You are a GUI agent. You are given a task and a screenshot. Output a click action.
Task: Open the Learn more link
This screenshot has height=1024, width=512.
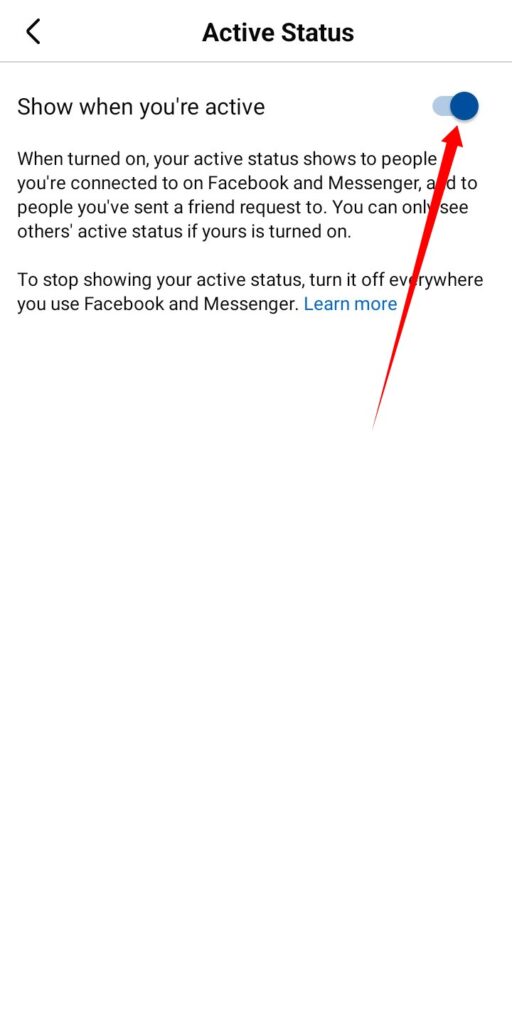(350, 304)
